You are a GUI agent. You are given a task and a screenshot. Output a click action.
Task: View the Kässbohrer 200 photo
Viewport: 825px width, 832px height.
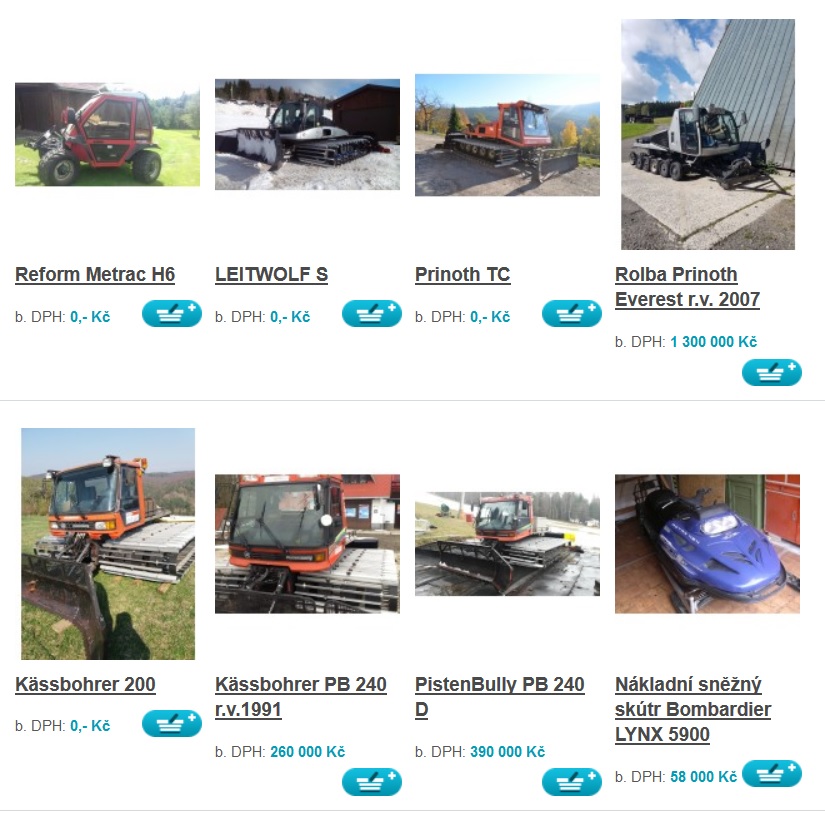(x=107, y=544)
